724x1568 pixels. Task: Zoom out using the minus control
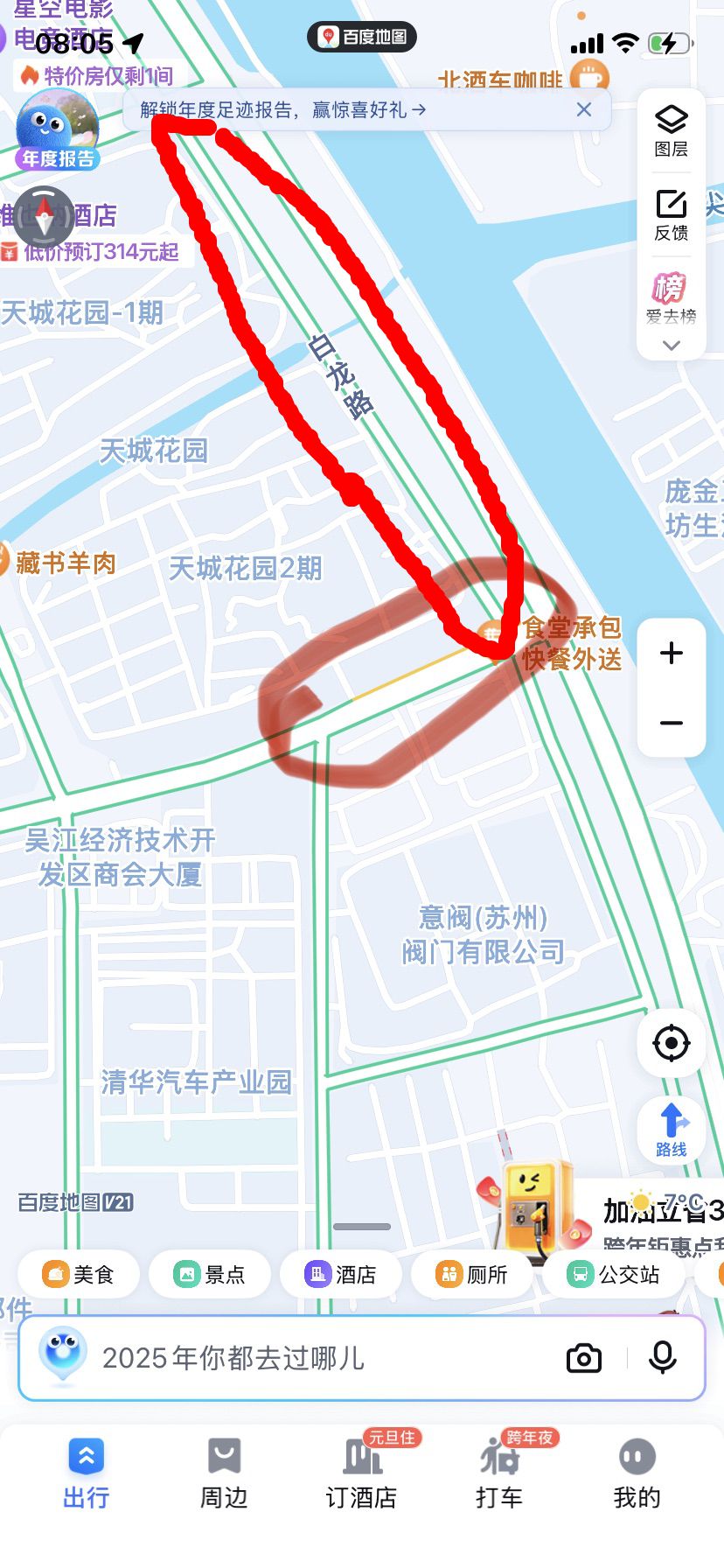point(670,723)
